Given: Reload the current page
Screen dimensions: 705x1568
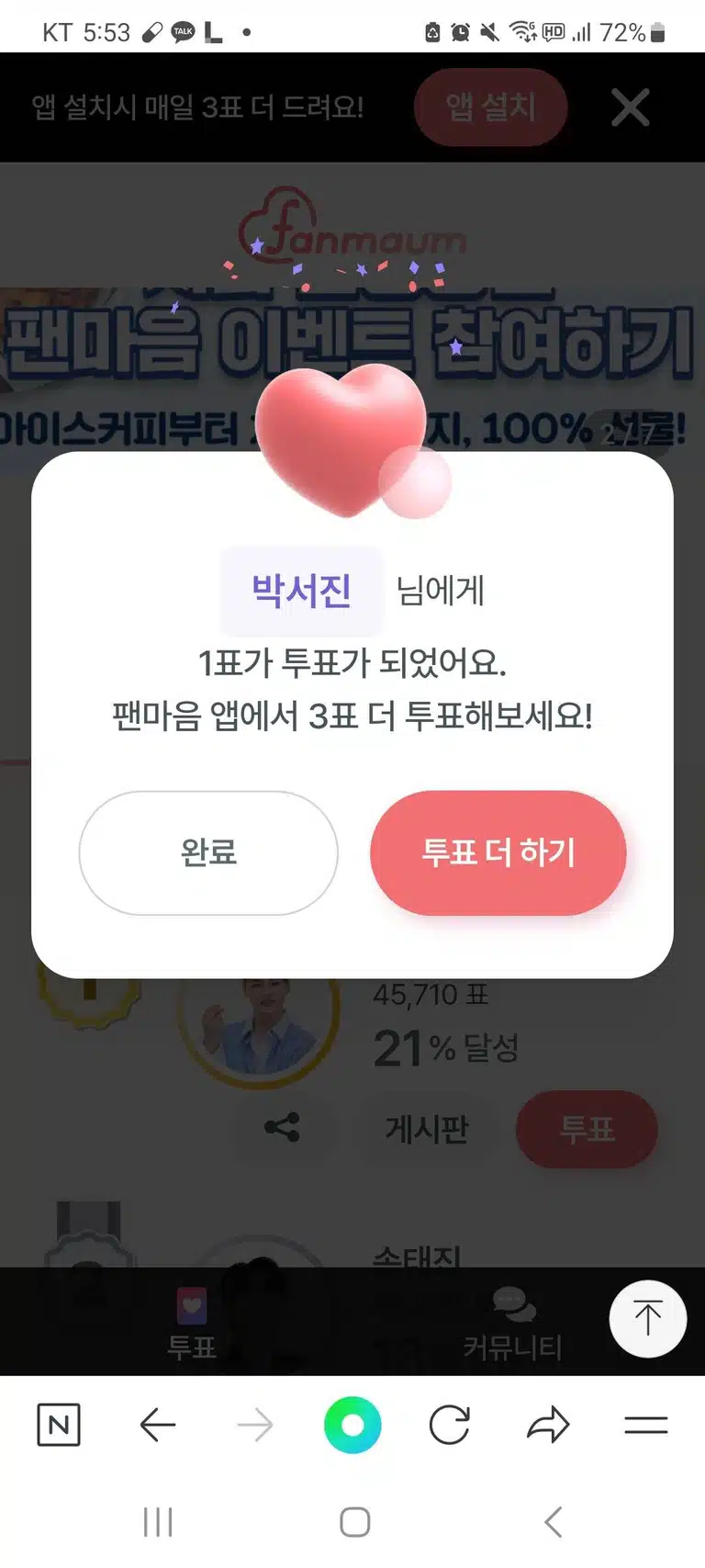Looking at the screenshot, I should 450,1426.
